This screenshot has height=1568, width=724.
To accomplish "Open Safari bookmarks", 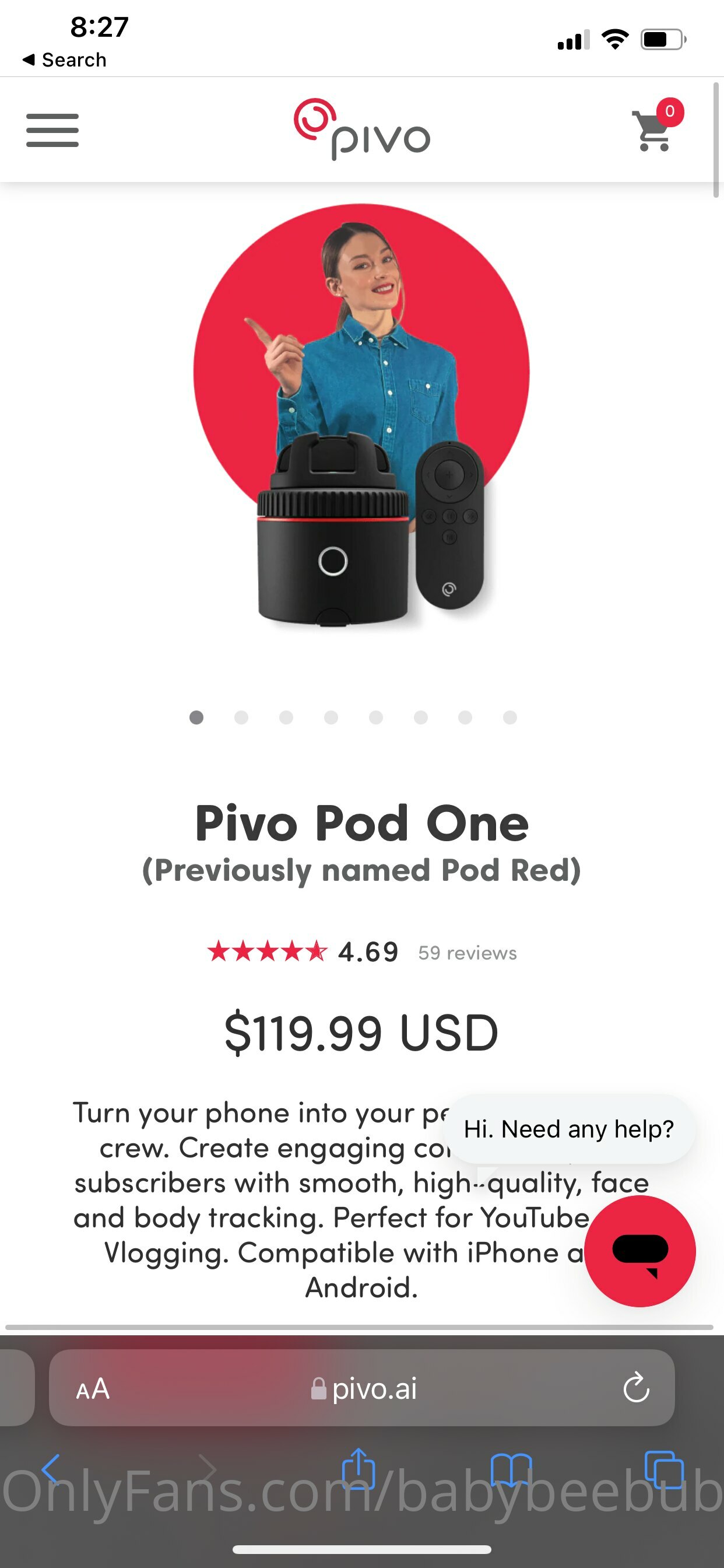I will 511,1470.
